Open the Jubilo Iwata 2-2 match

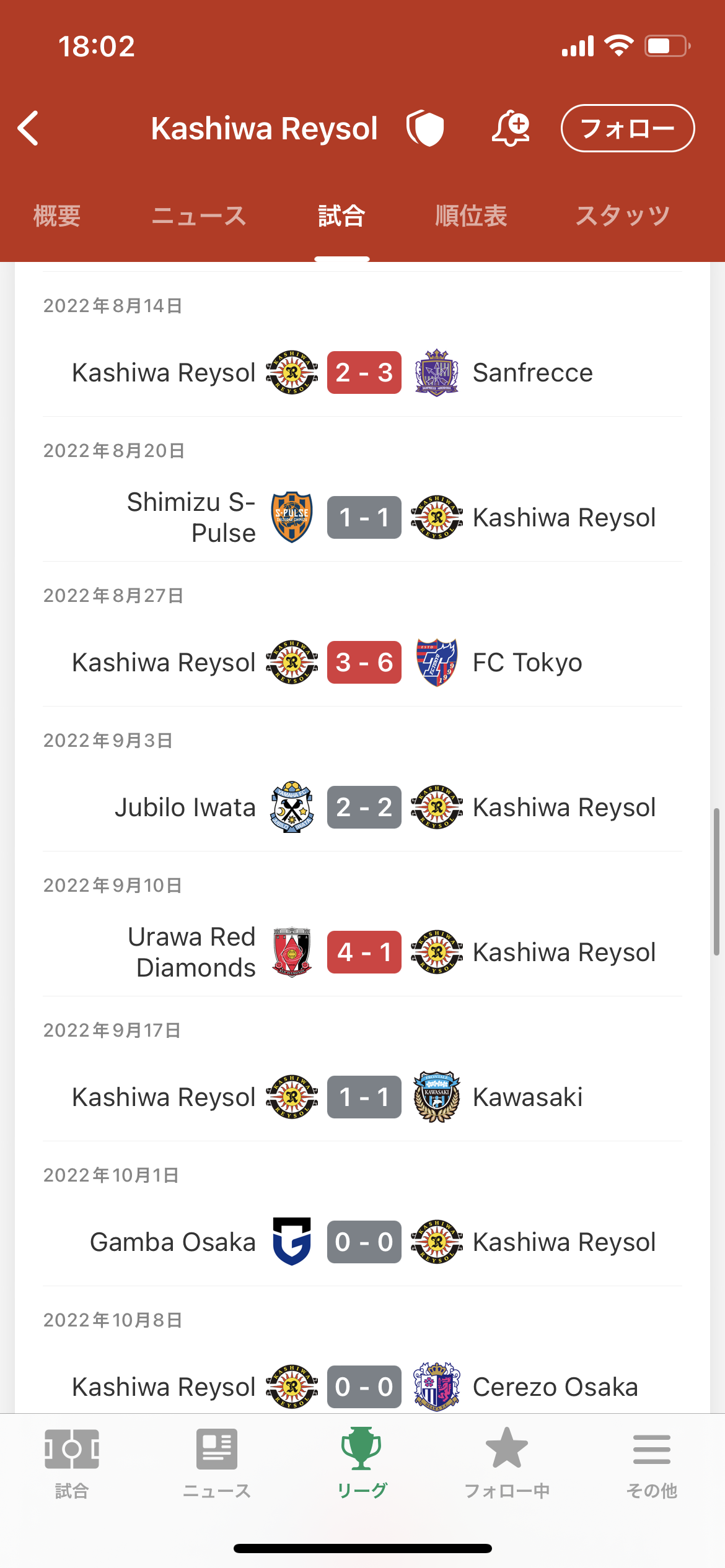click(363, 807)
